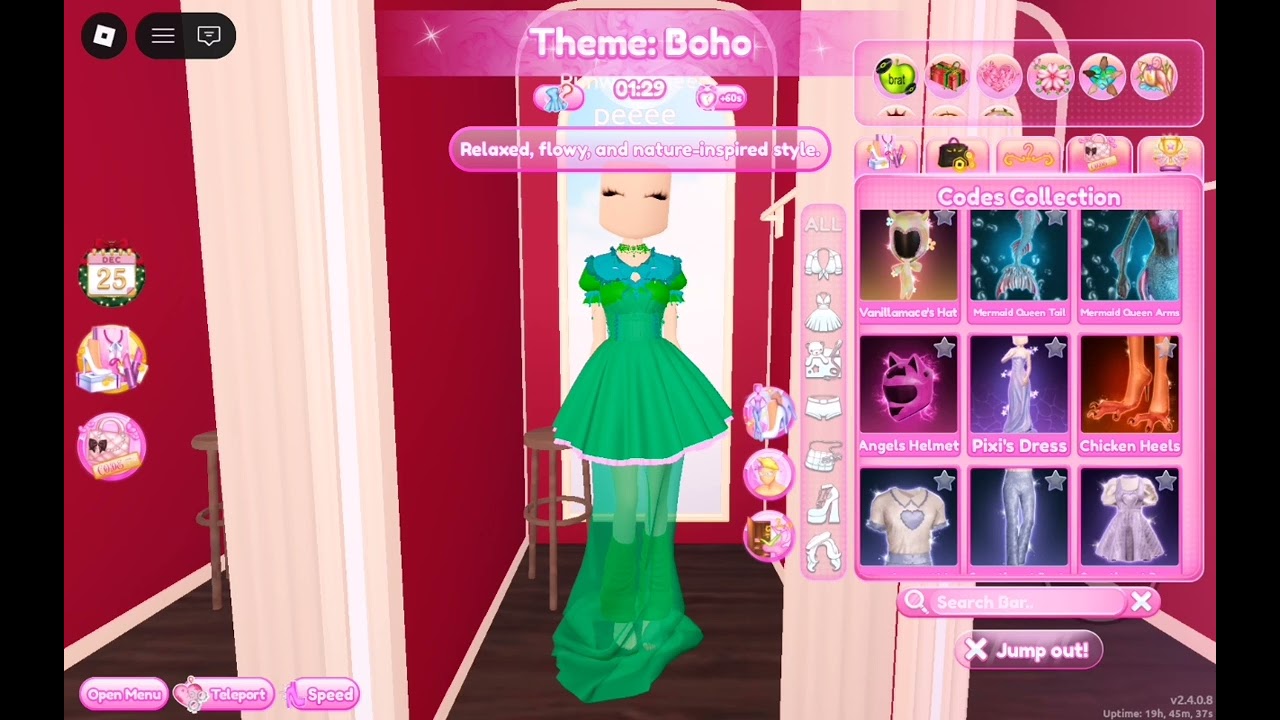The height and width of the screenshot is (720, 1280).
Task: Select the ALL clothing category filter
Action: (x=823, y=225)
